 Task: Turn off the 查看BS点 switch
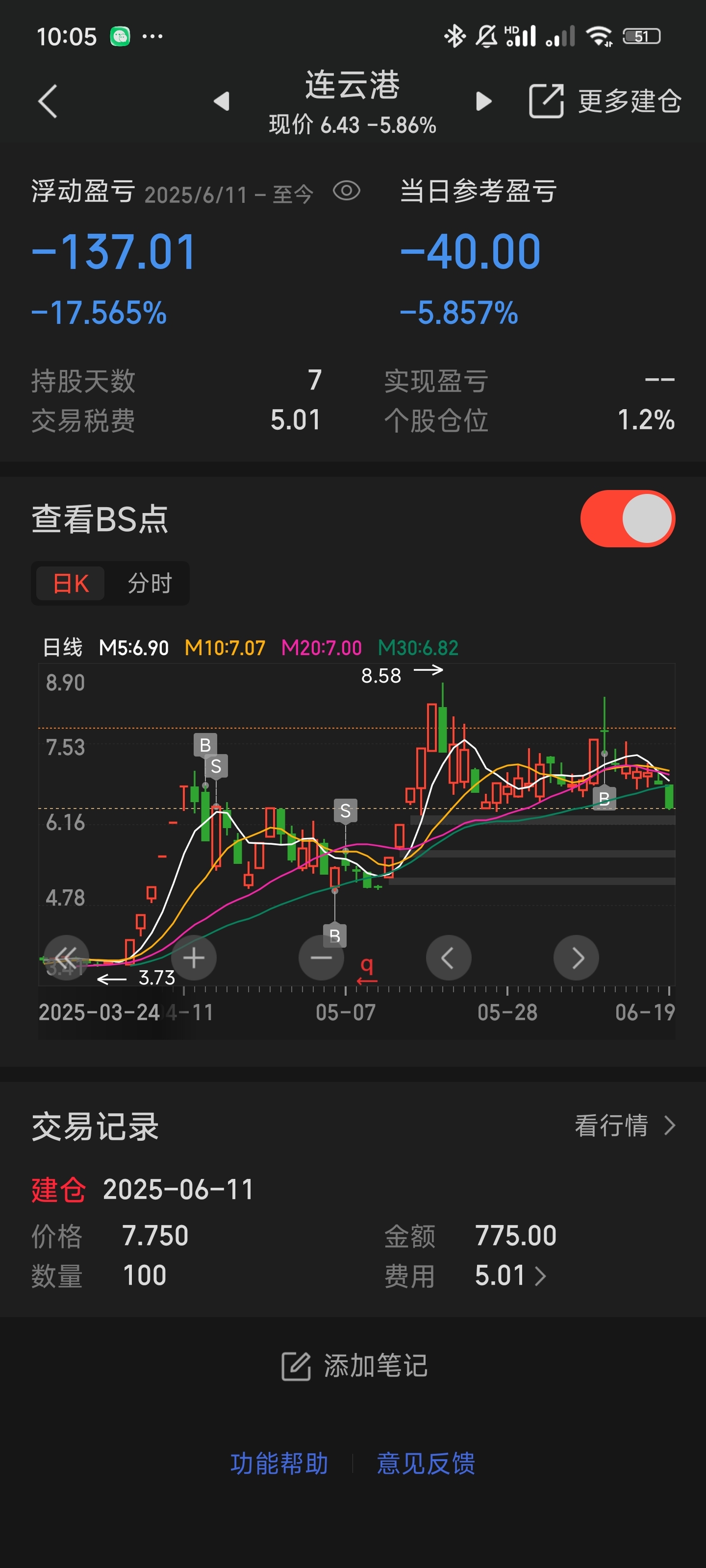pos(628,518)
